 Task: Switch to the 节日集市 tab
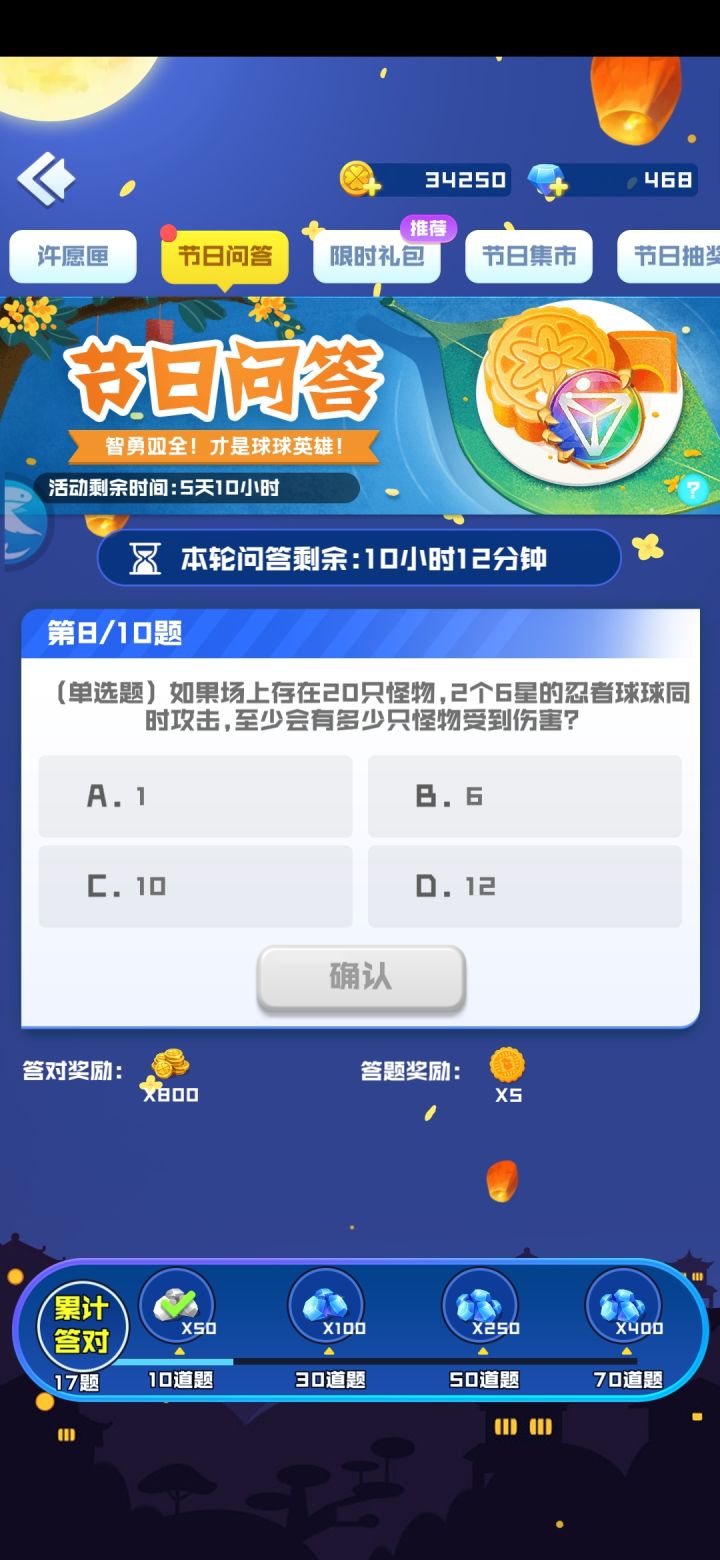(x=528, y=257)
